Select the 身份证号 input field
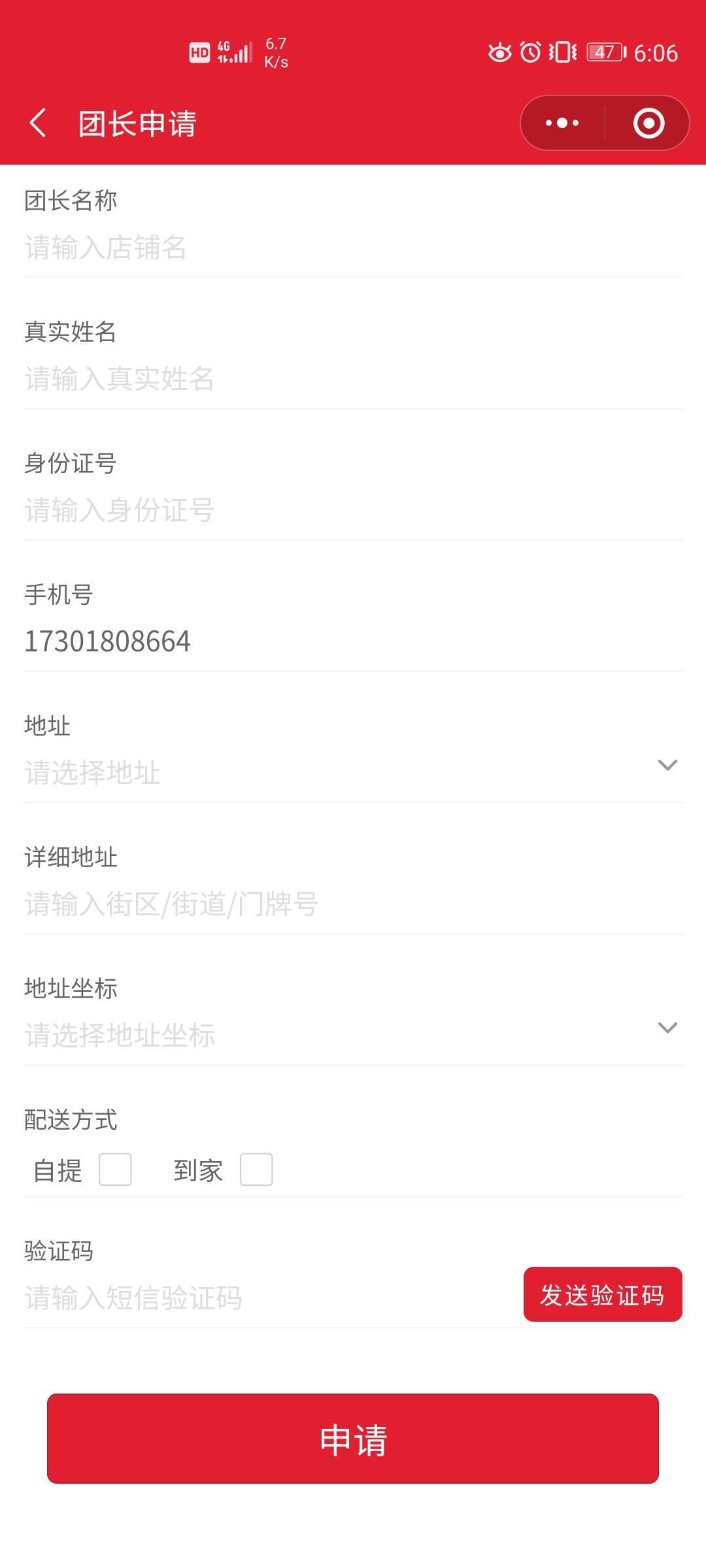Image resolution: width=706 pixels, height=1568 pixels. 353,510
